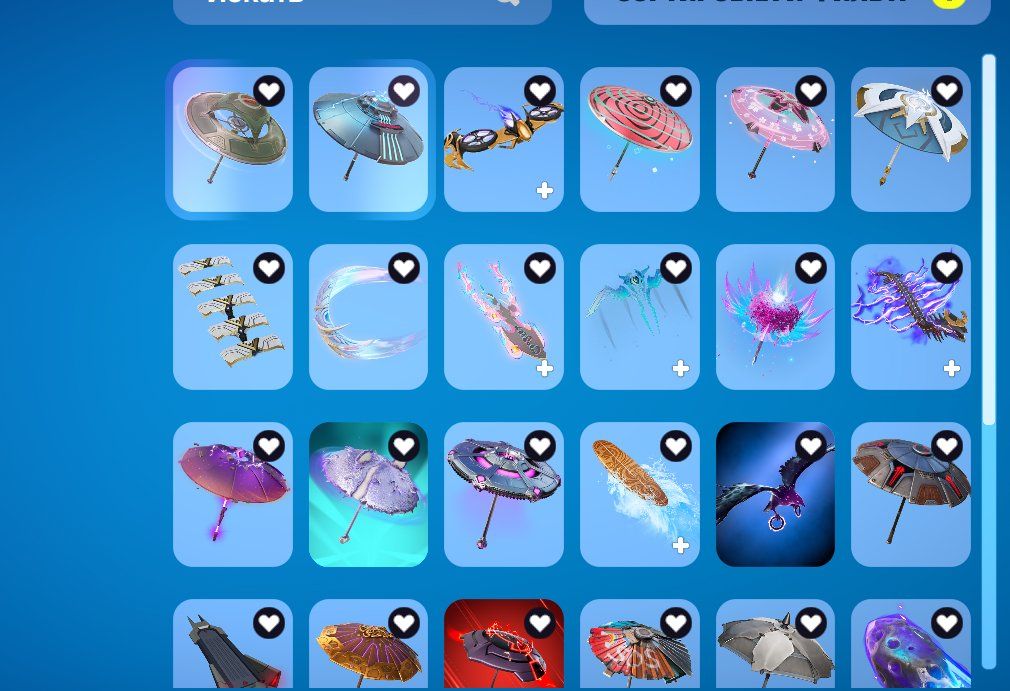Select the red spiral umbrella
Image resolution: width=1010 pixels, height=691 pixels.
(638, 142)
